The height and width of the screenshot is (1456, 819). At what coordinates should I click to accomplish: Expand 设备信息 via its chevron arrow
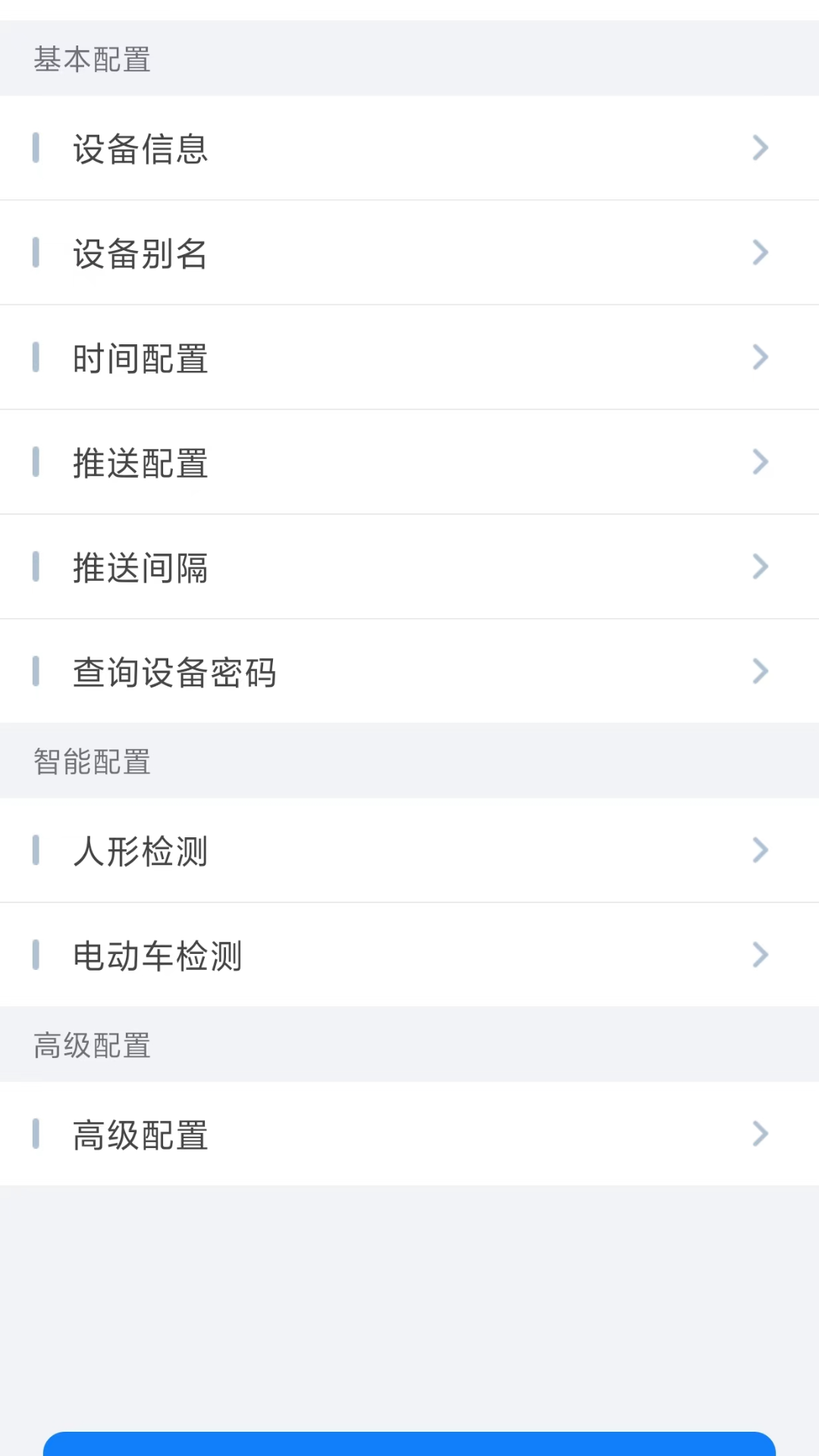759,148
